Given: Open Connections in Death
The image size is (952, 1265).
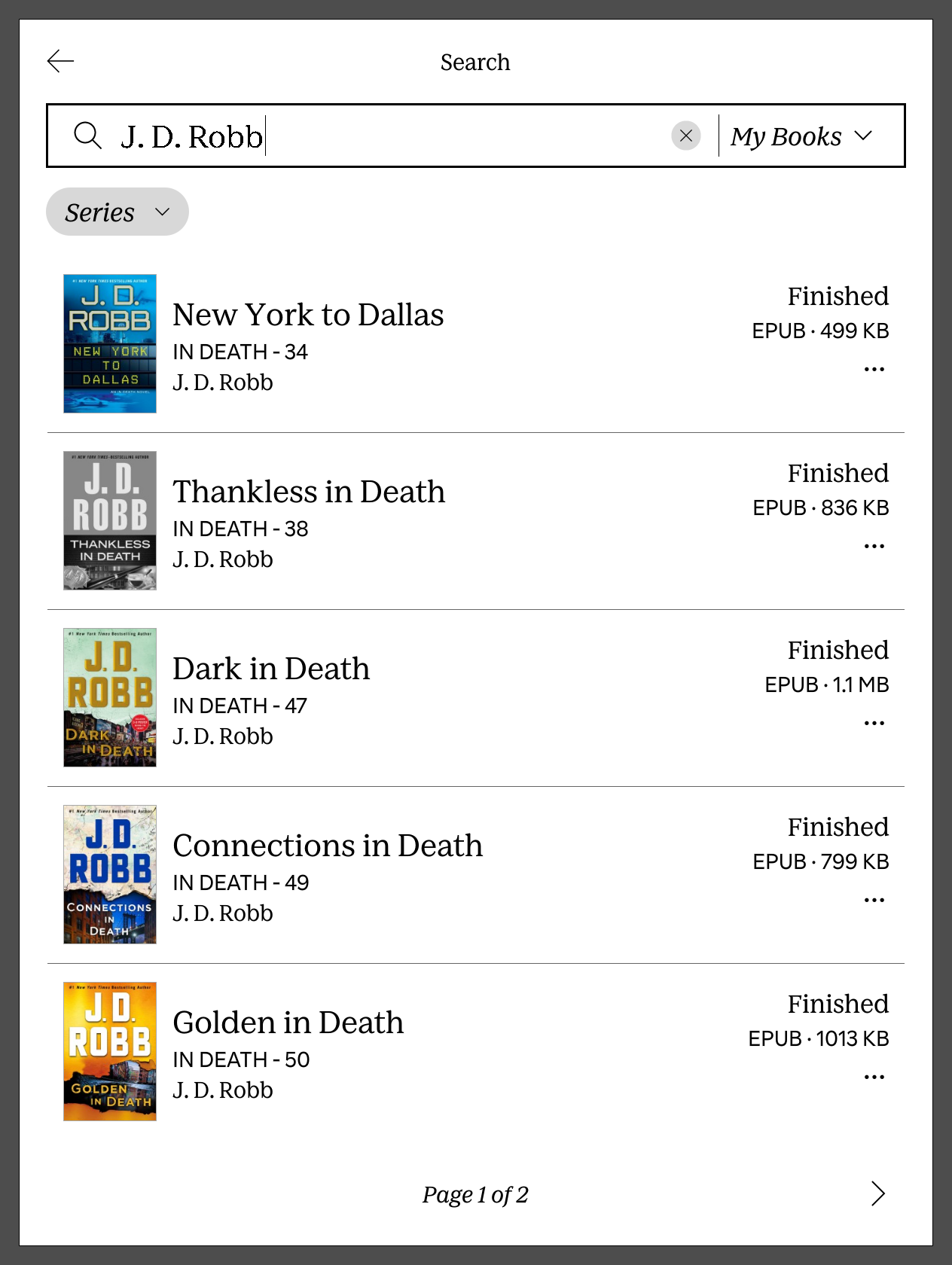Looking at the screenshot, I should click(x=328, y=846).
